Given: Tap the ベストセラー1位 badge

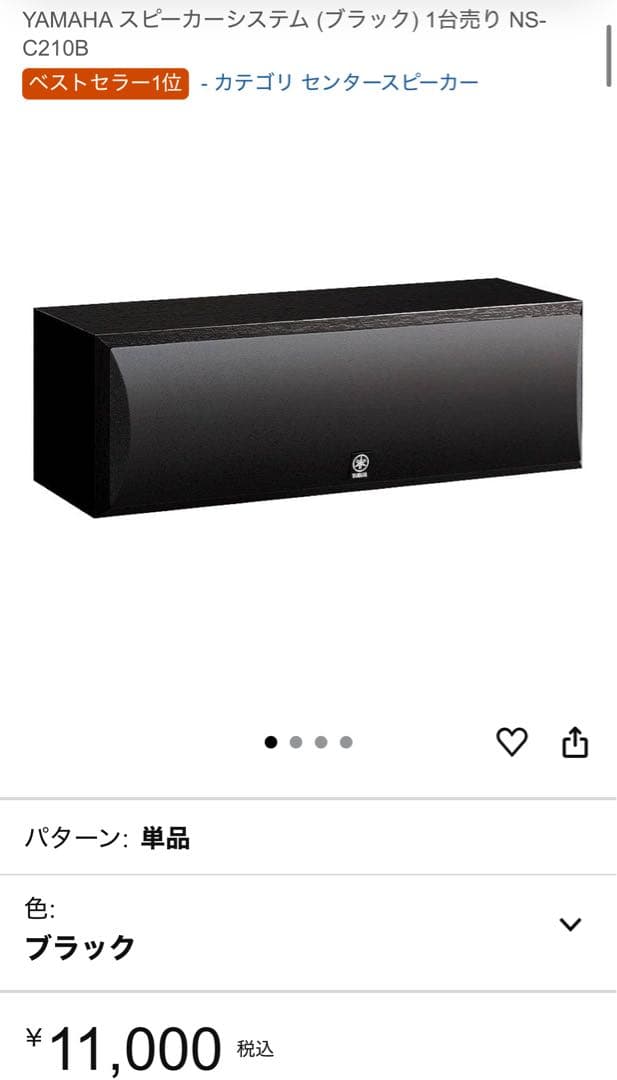Looking at the screenshot, I should [105, 83].
